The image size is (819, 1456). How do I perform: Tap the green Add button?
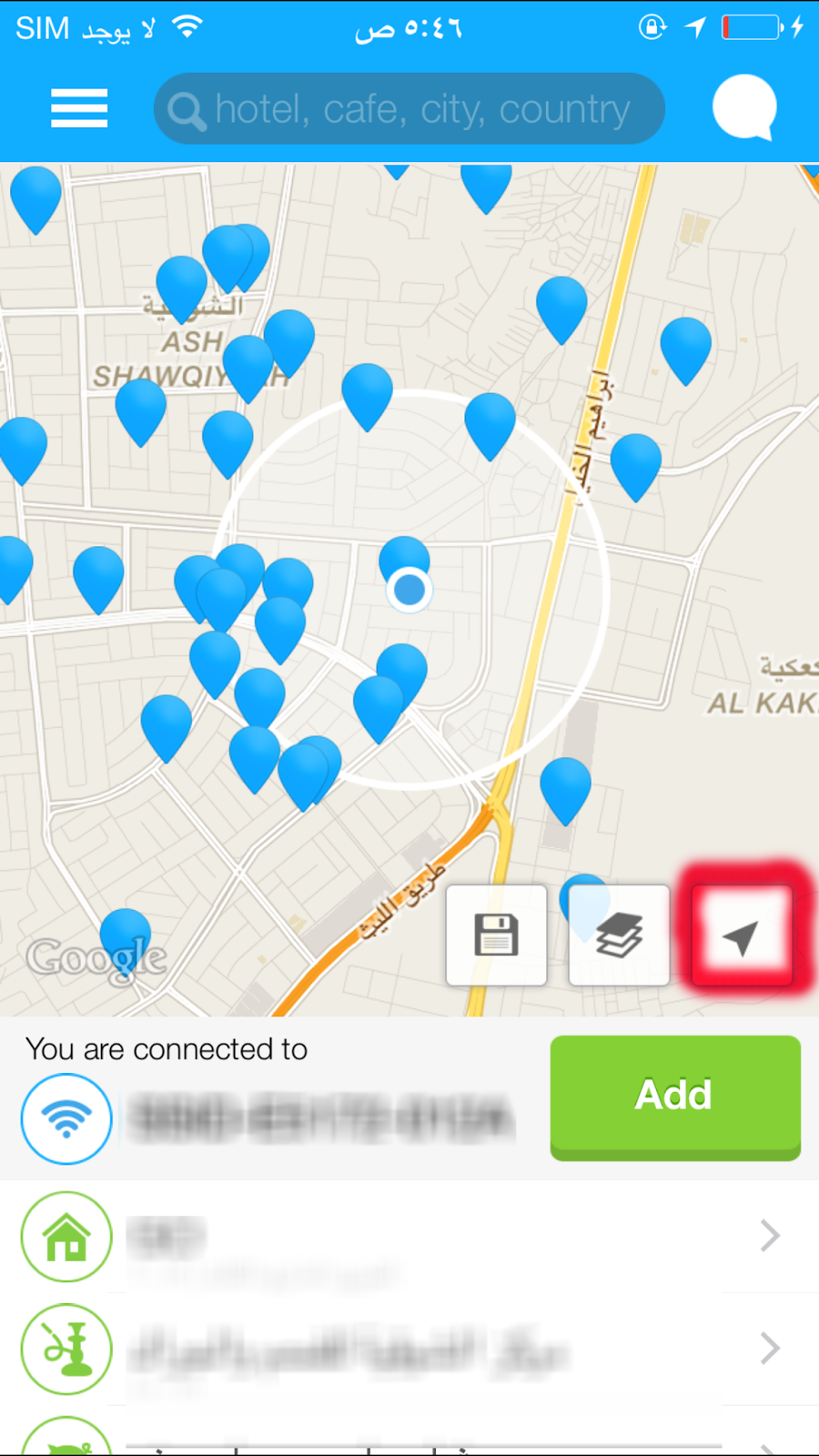coord(674,1096)
